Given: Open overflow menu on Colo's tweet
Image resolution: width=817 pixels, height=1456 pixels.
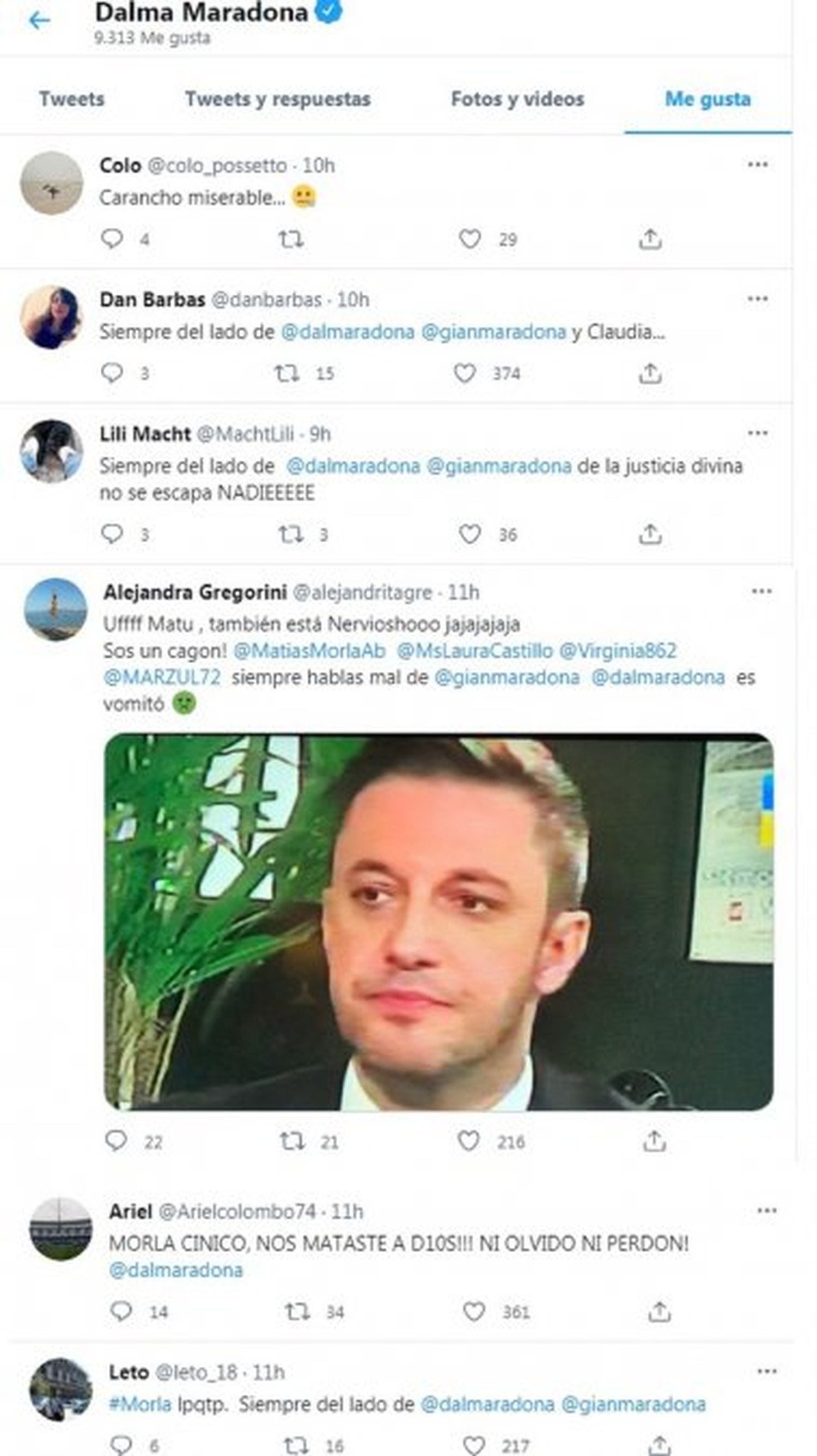Looking at the screenshot, I should click(x=757, y=165).
